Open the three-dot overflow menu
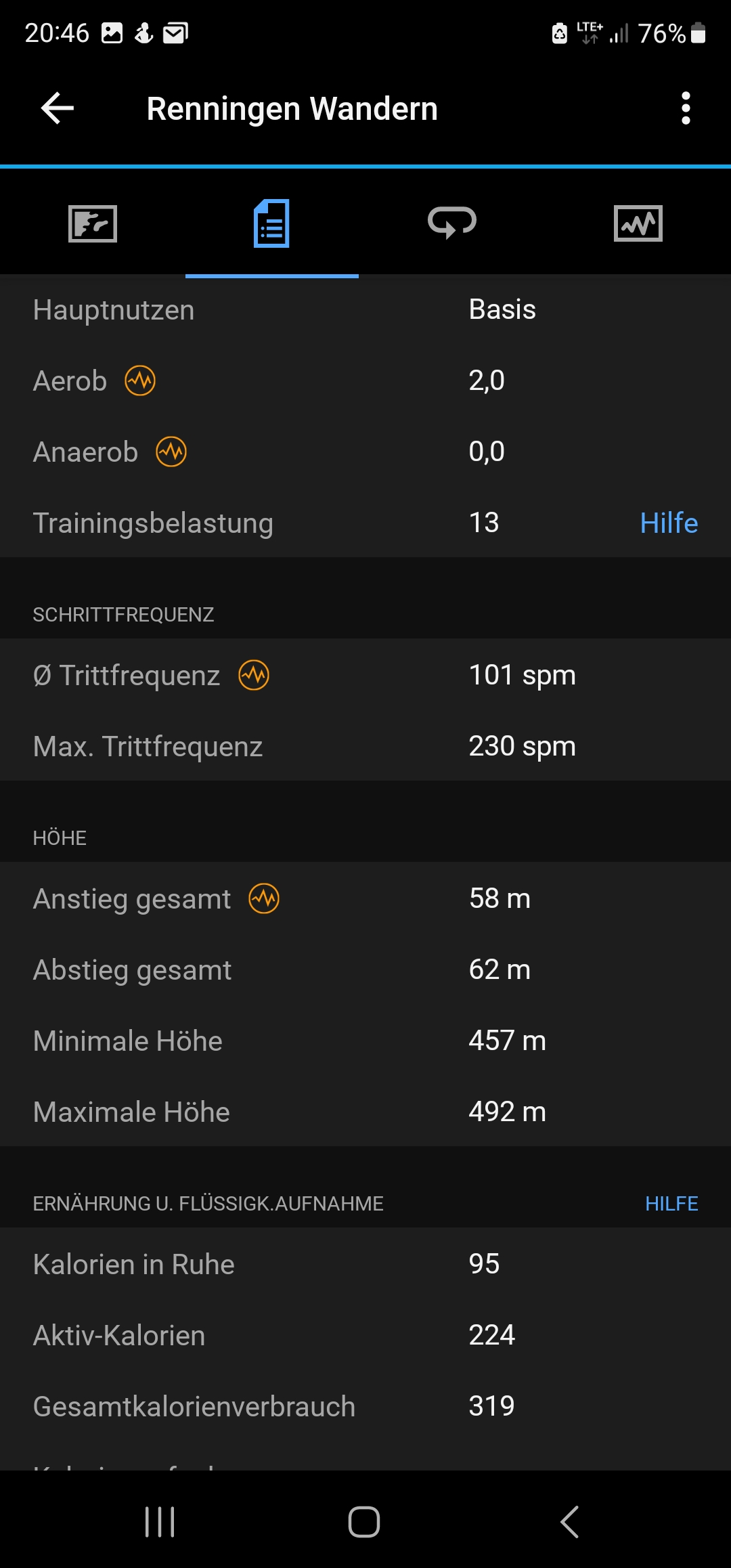This screenshot has width=731, height=1568. pos(686,108)
